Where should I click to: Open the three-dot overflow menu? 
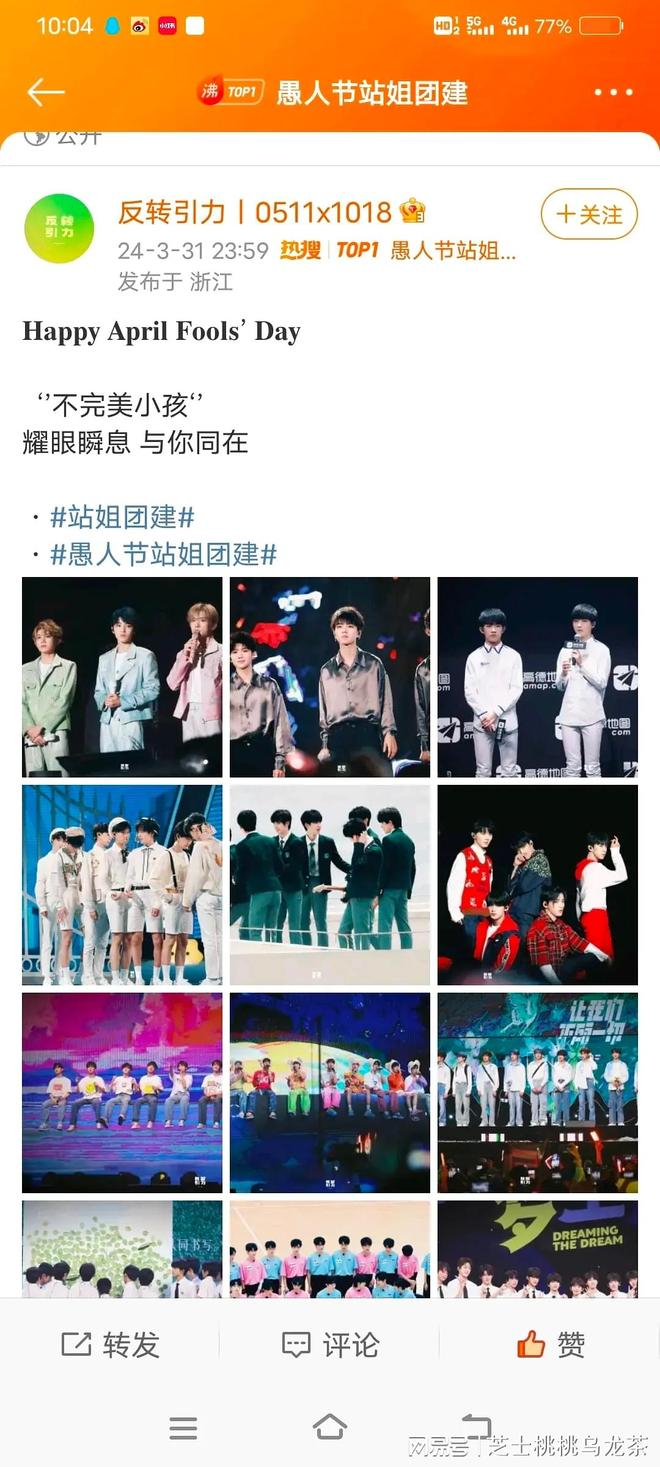(x=613, y=93)
